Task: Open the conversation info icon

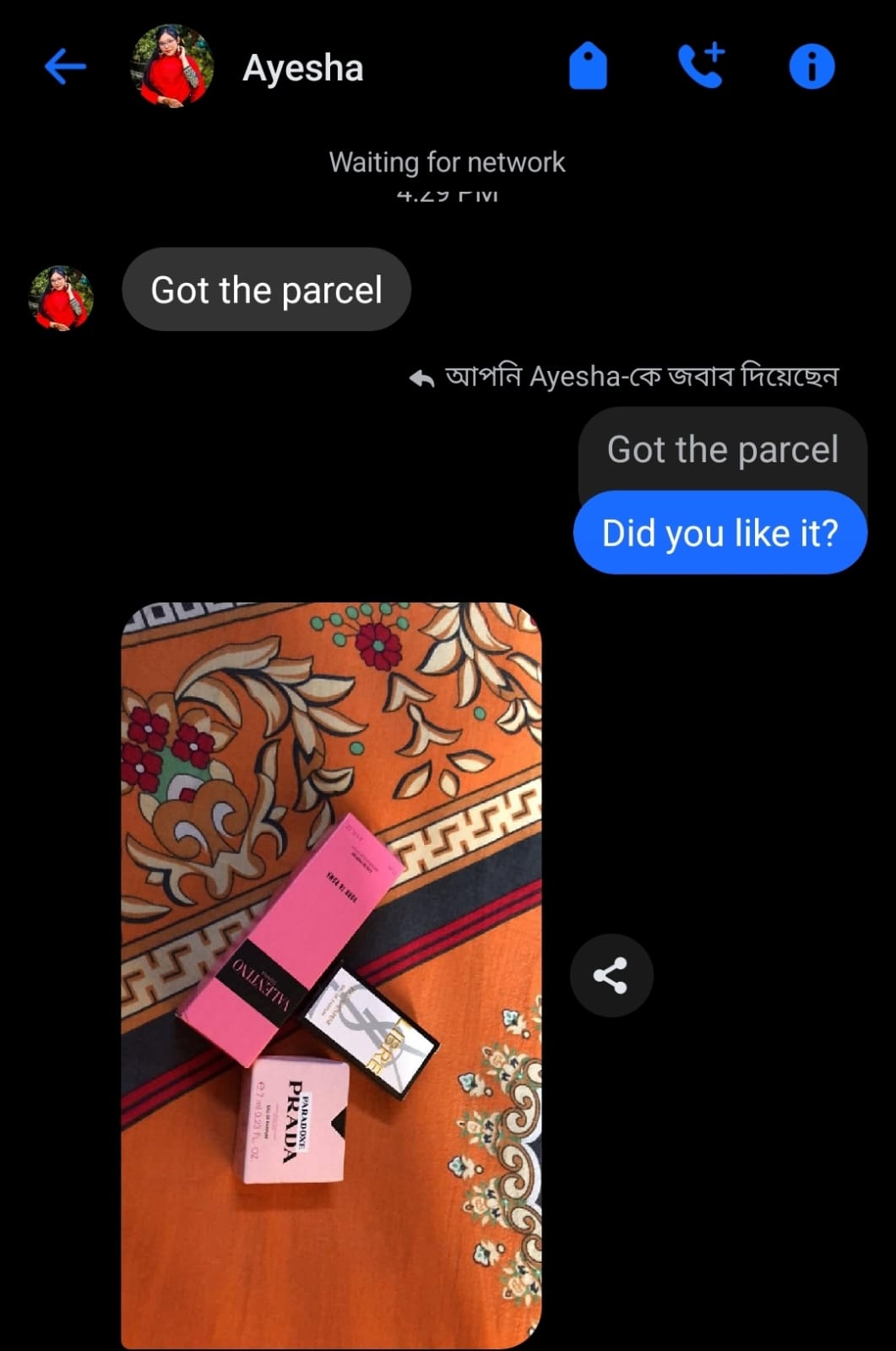Action: [810, 67]
